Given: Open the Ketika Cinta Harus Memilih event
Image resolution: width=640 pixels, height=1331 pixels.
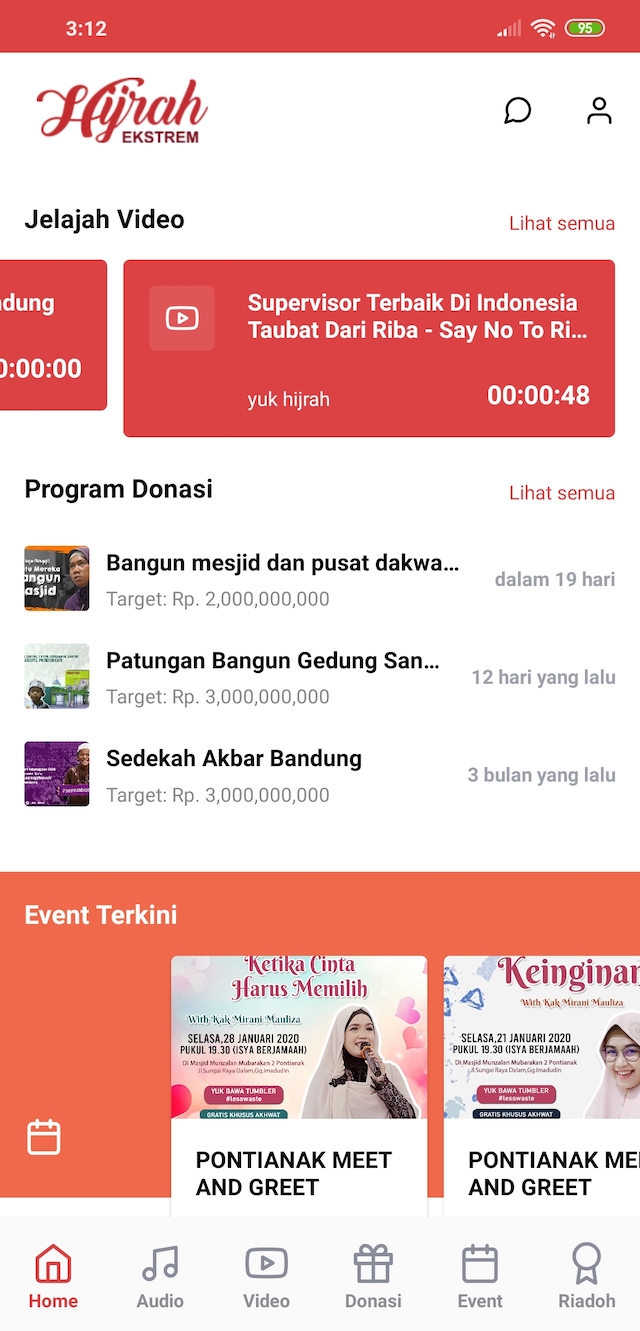Looking at the screenshot, I should point(299,1080).
